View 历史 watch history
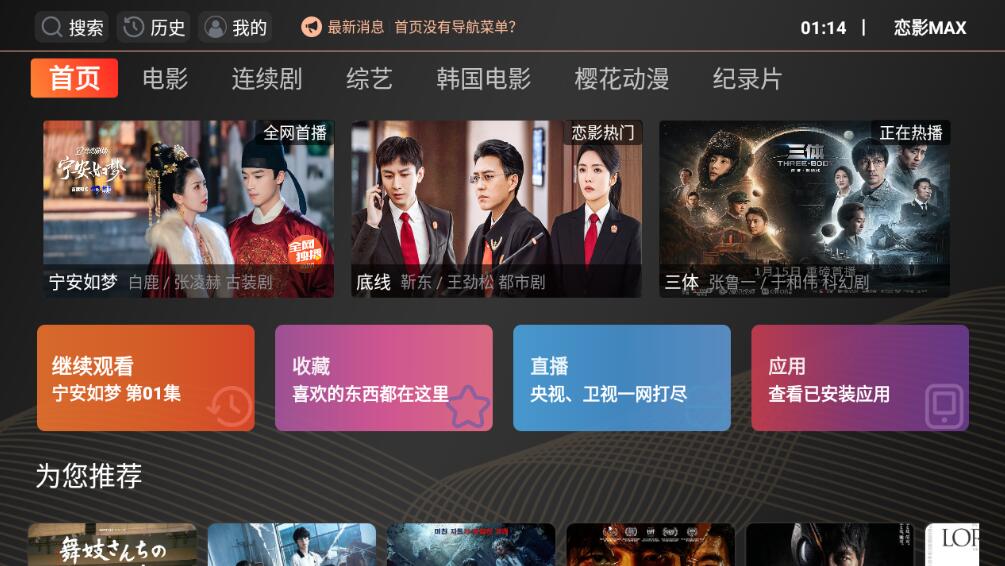This screenshot has height=566, width=1005. tap(154, 27)
